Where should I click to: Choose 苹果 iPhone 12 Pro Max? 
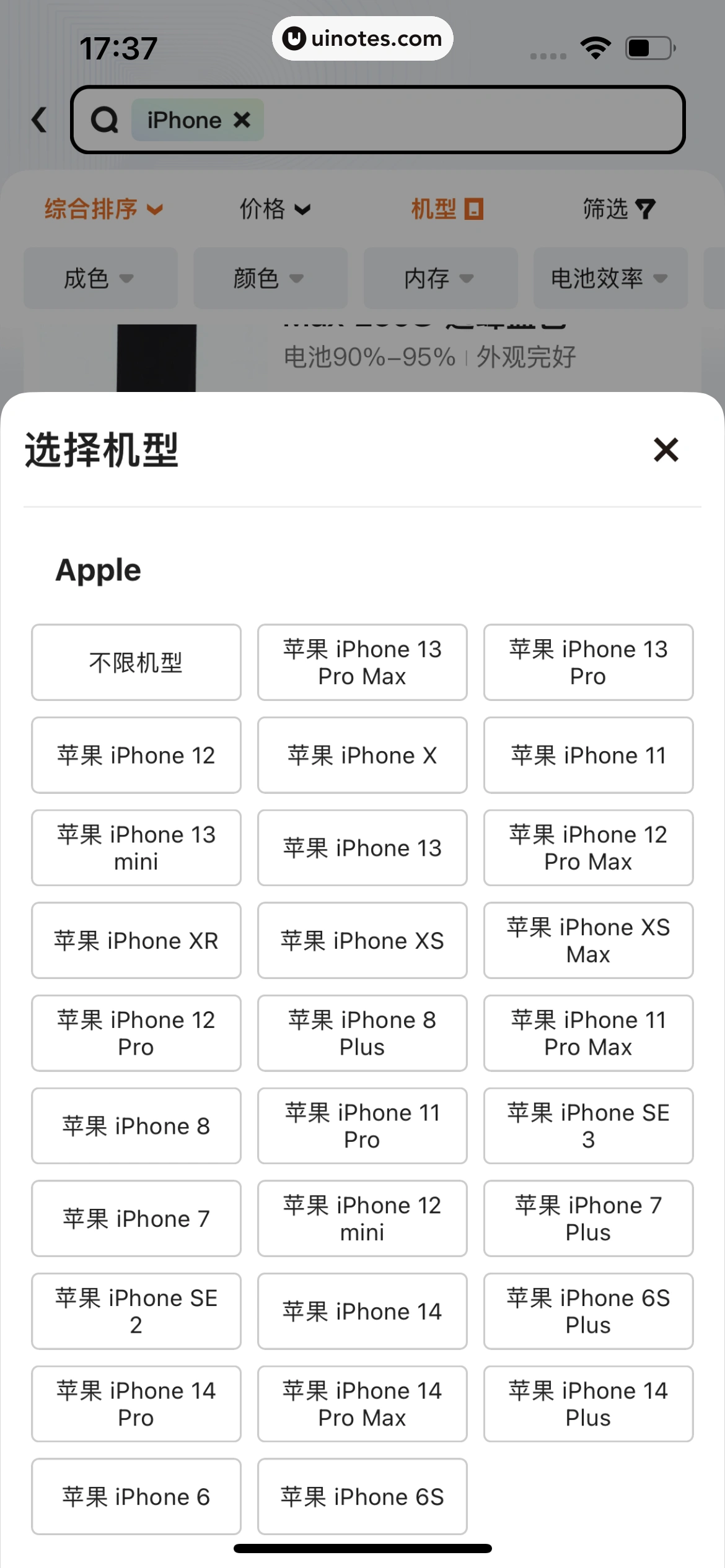(588, 848)
